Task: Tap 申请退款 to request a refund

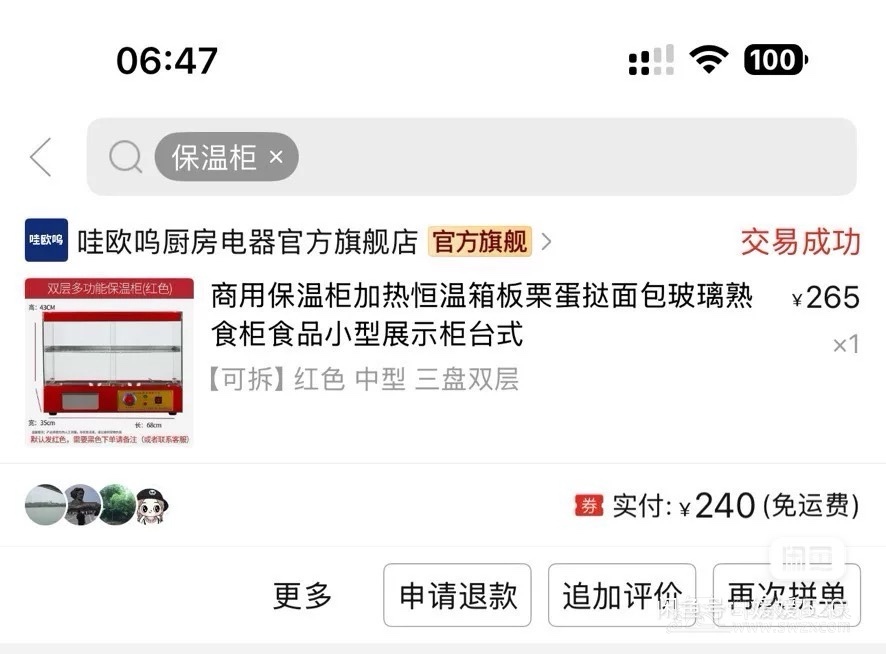Action: click(x=458, y=596)
